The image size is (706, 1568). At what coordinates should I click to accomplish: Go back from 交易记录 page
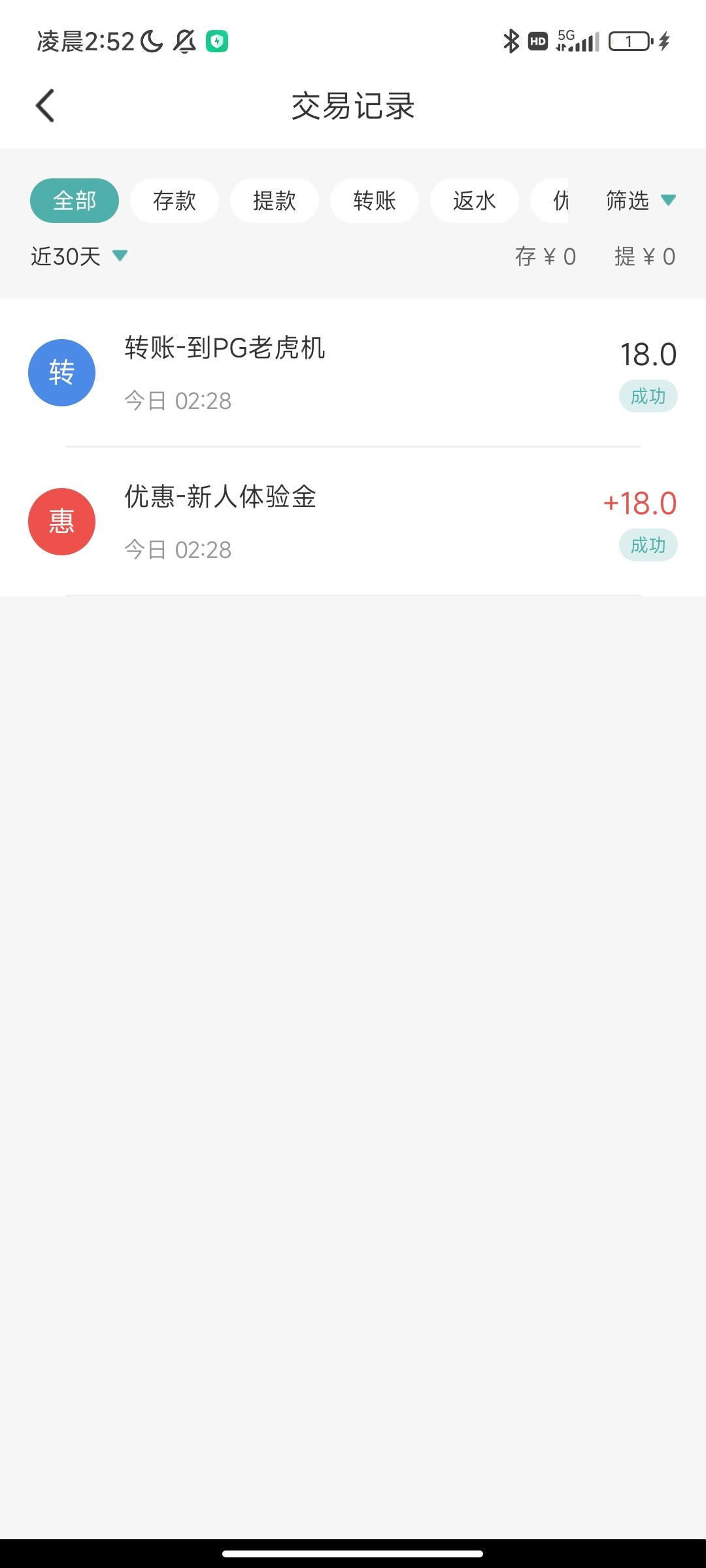pyautogui.click(x=45, y=106)
